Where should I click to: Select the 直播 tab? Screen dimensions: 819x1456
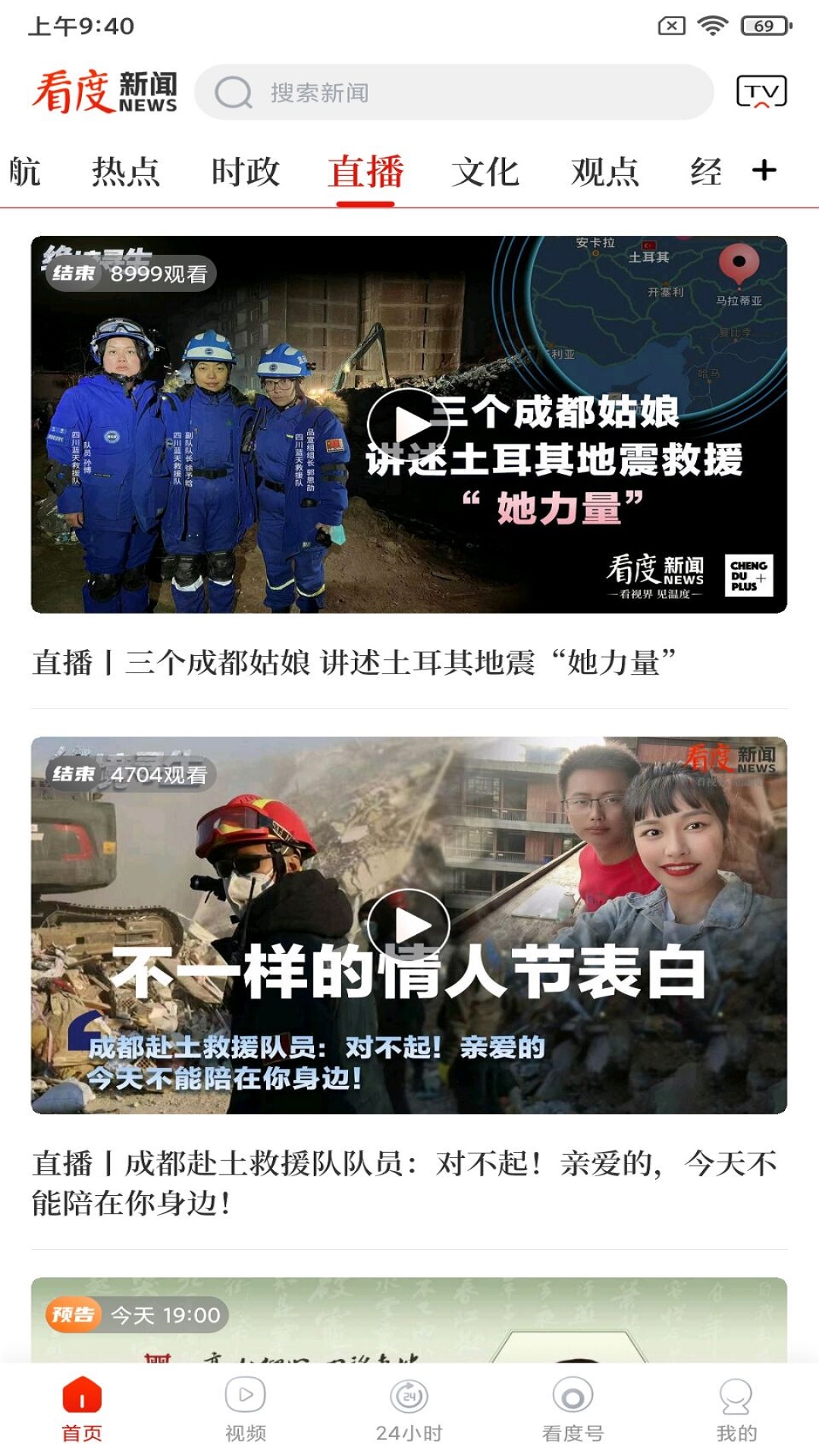366,171
